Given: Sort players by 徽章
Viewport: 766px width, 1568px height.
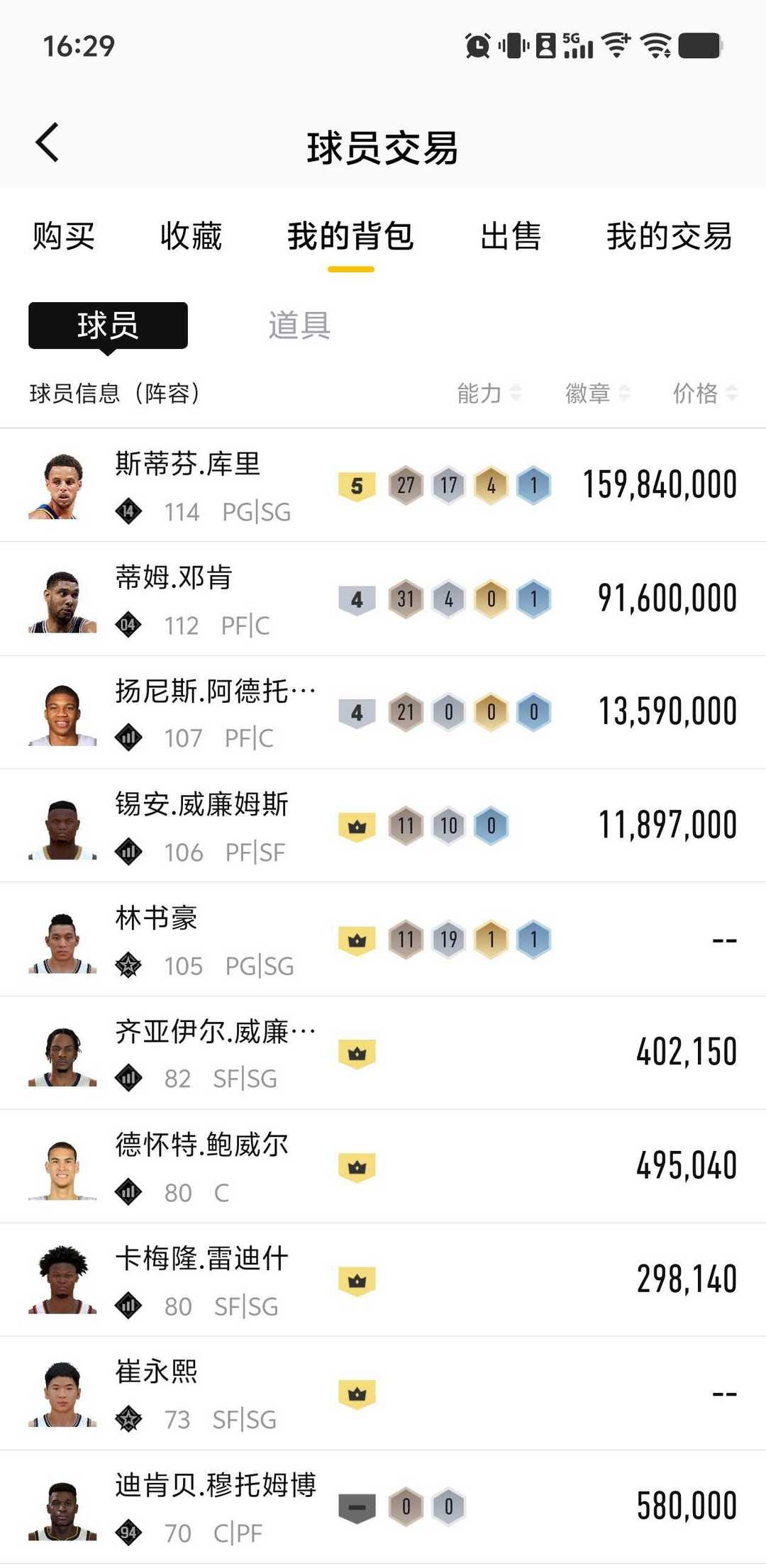Looking at the screenshot, I should click(596, 393).
